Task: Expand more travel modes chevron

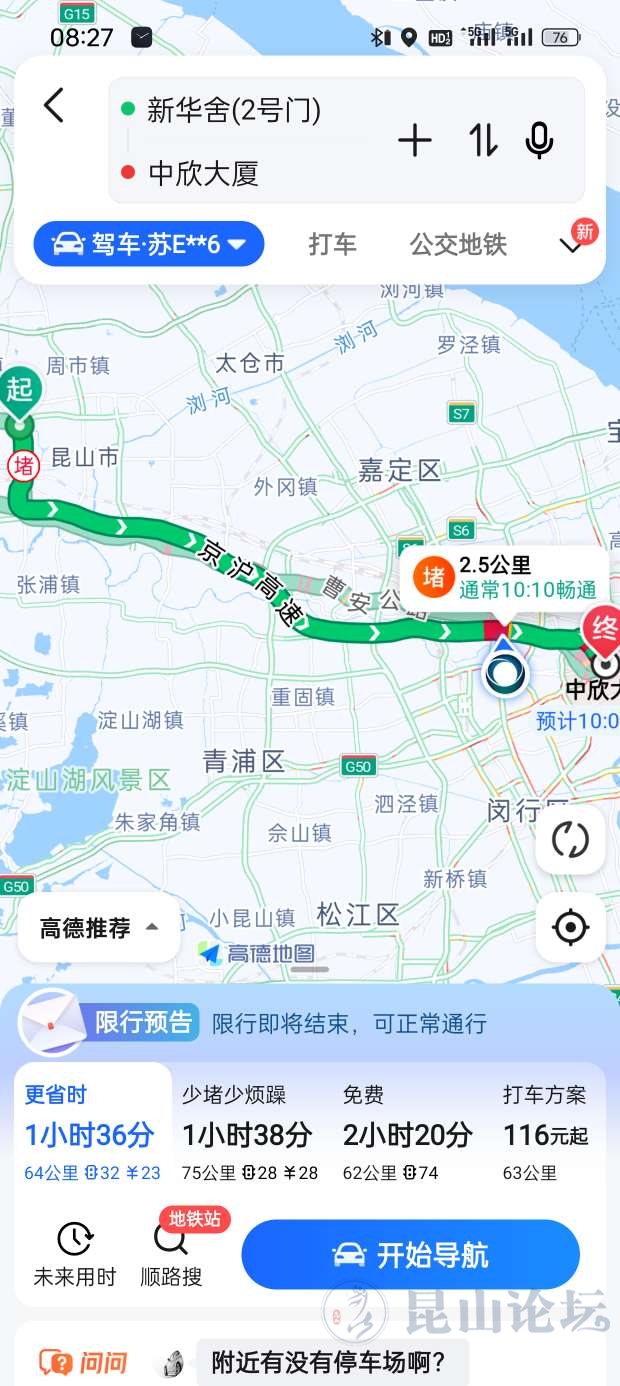Action: (572, 246)
